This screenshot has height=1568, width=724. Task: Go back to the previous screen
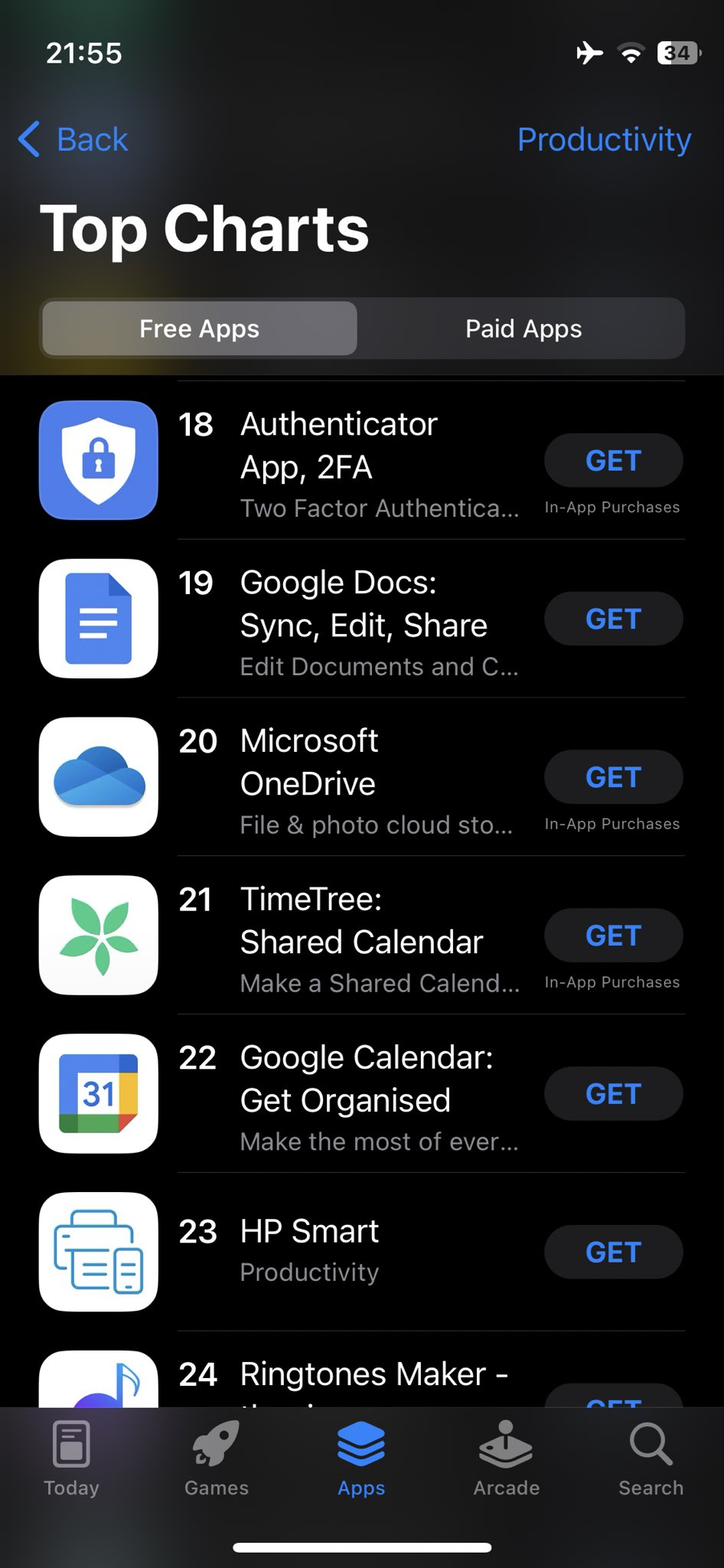pyautogui.click(x=73, y=139)
